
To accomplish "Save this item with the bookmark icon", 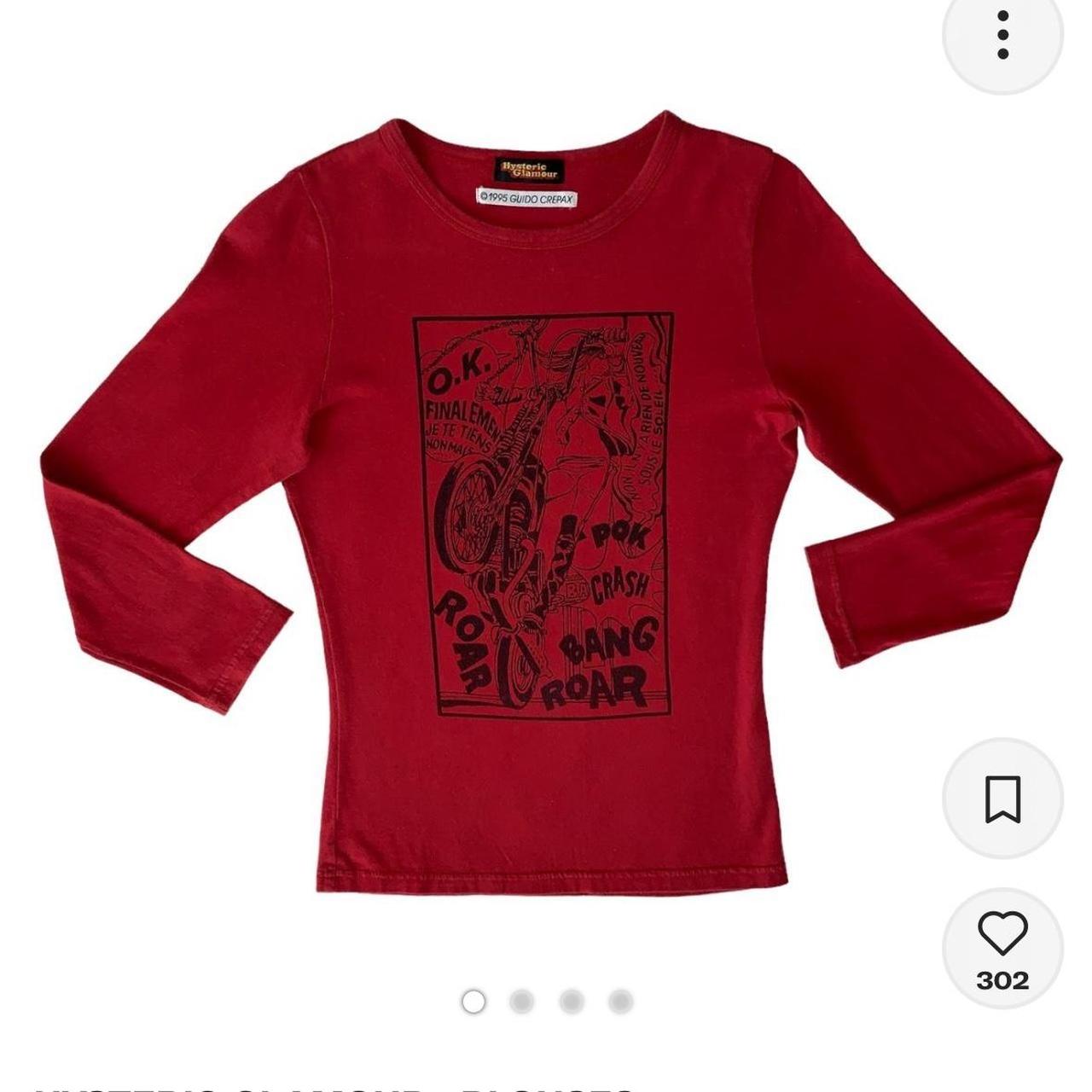I will point(1002,799).
